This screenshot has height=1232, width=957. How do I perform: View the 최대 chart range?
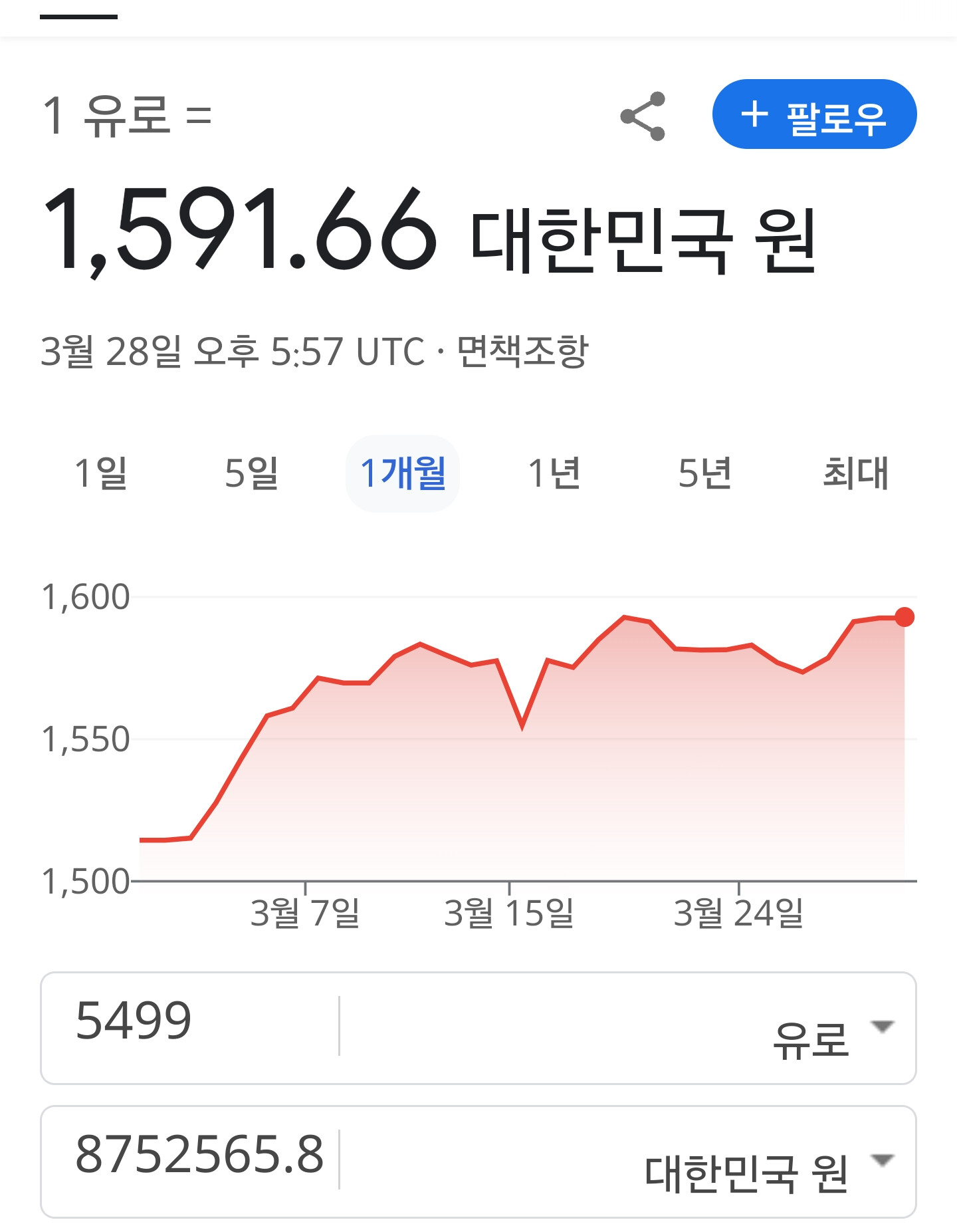click(x=856, y=473)
